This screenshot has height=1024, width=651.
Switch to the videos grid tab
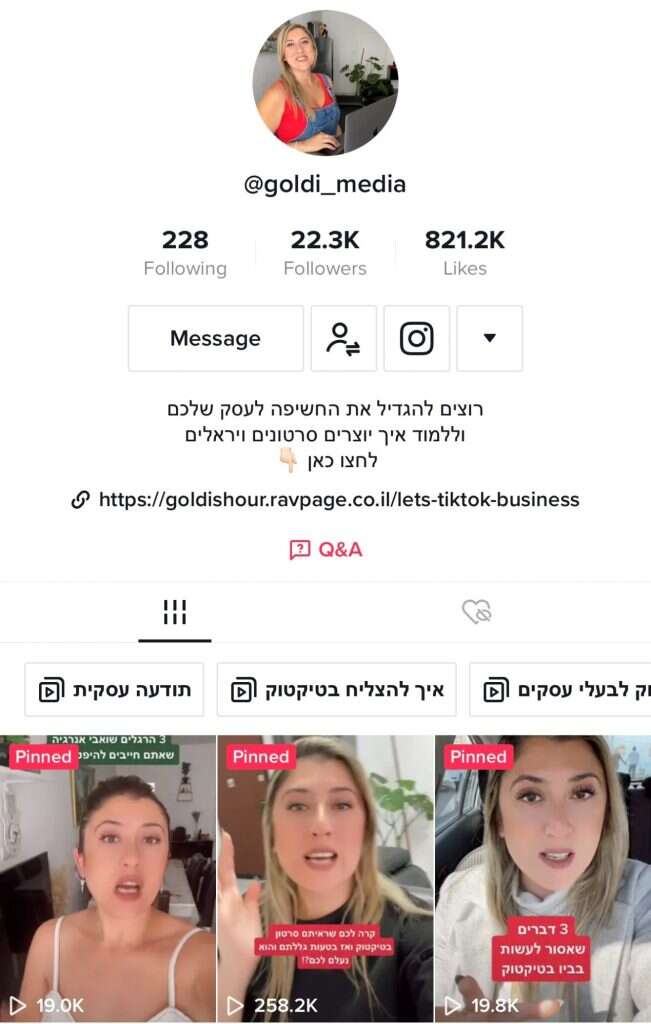[x=175, y=612]
